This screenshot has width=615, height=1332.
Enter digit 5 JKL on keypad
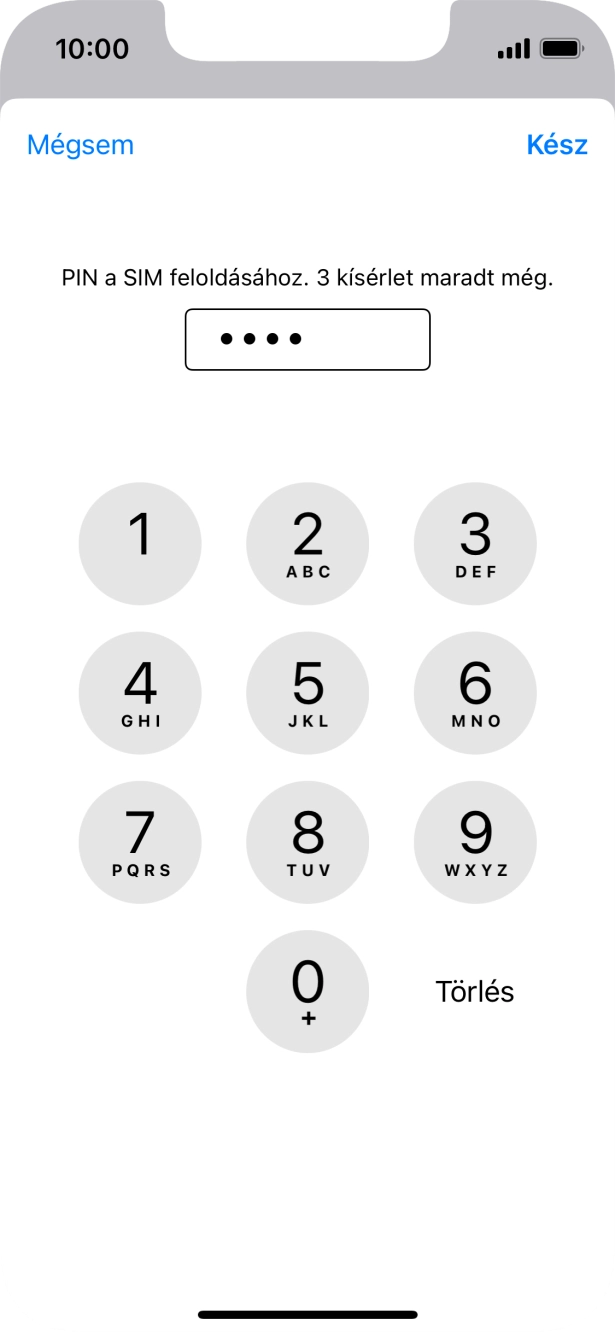point(307,692)
